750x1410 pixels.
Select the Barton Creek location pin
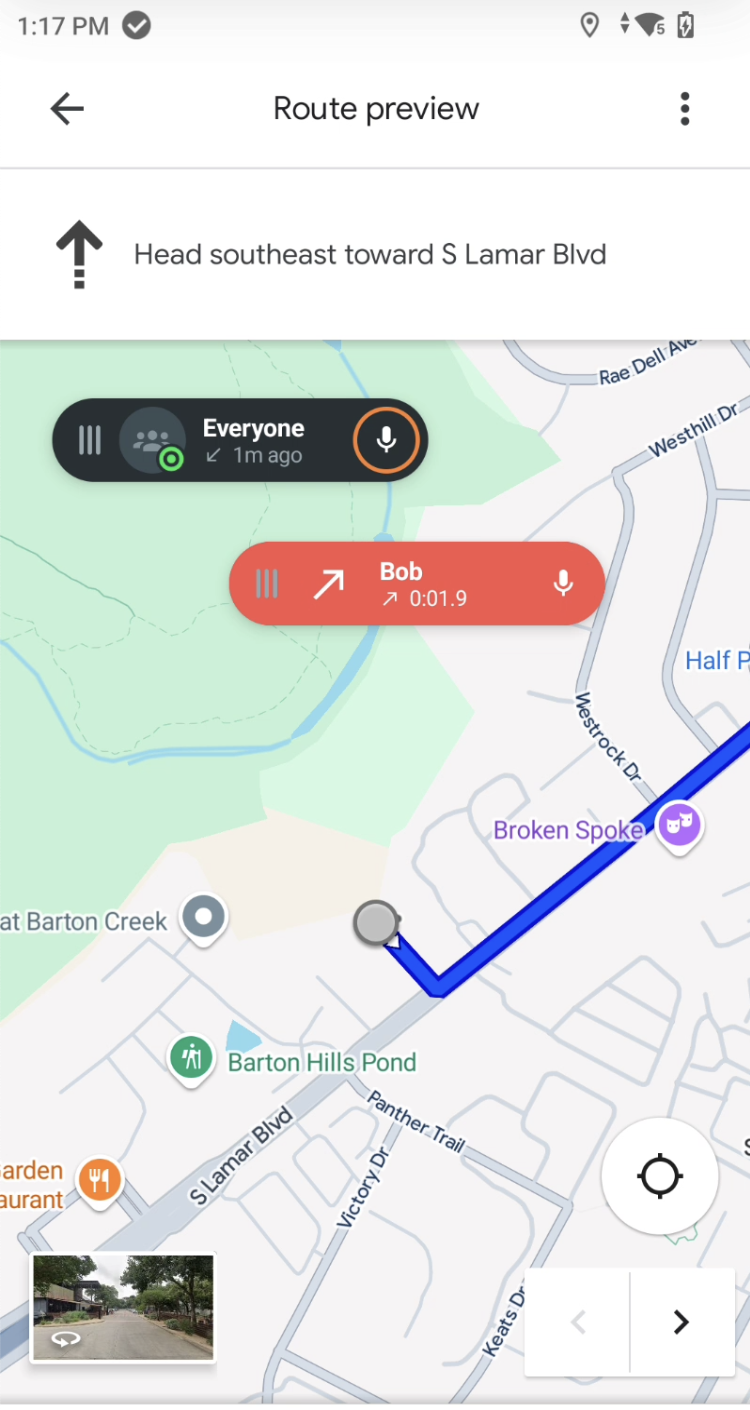click(205, 916)
